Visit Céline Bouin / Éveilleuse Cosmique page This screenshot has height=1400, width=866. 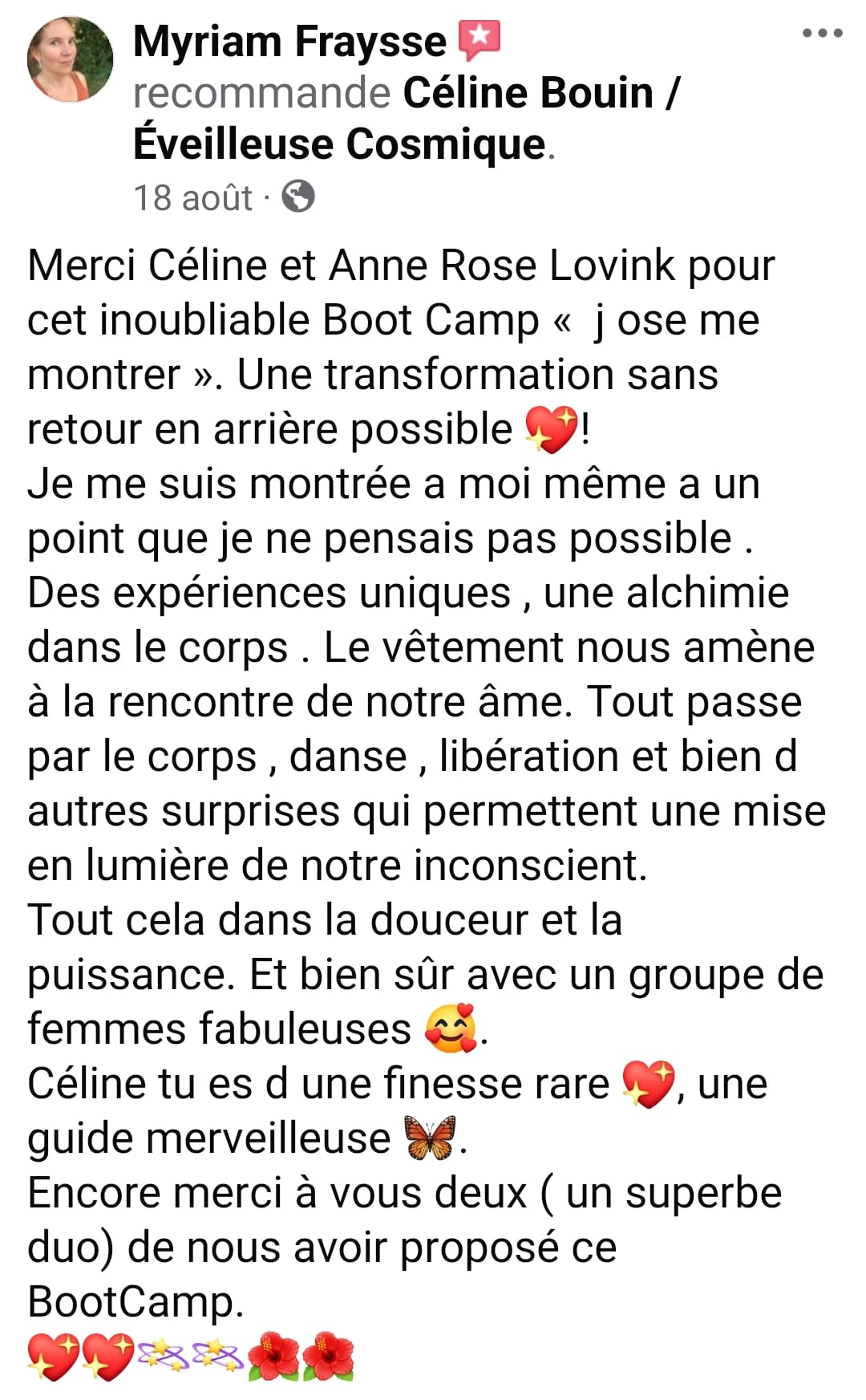click(407, 118)
